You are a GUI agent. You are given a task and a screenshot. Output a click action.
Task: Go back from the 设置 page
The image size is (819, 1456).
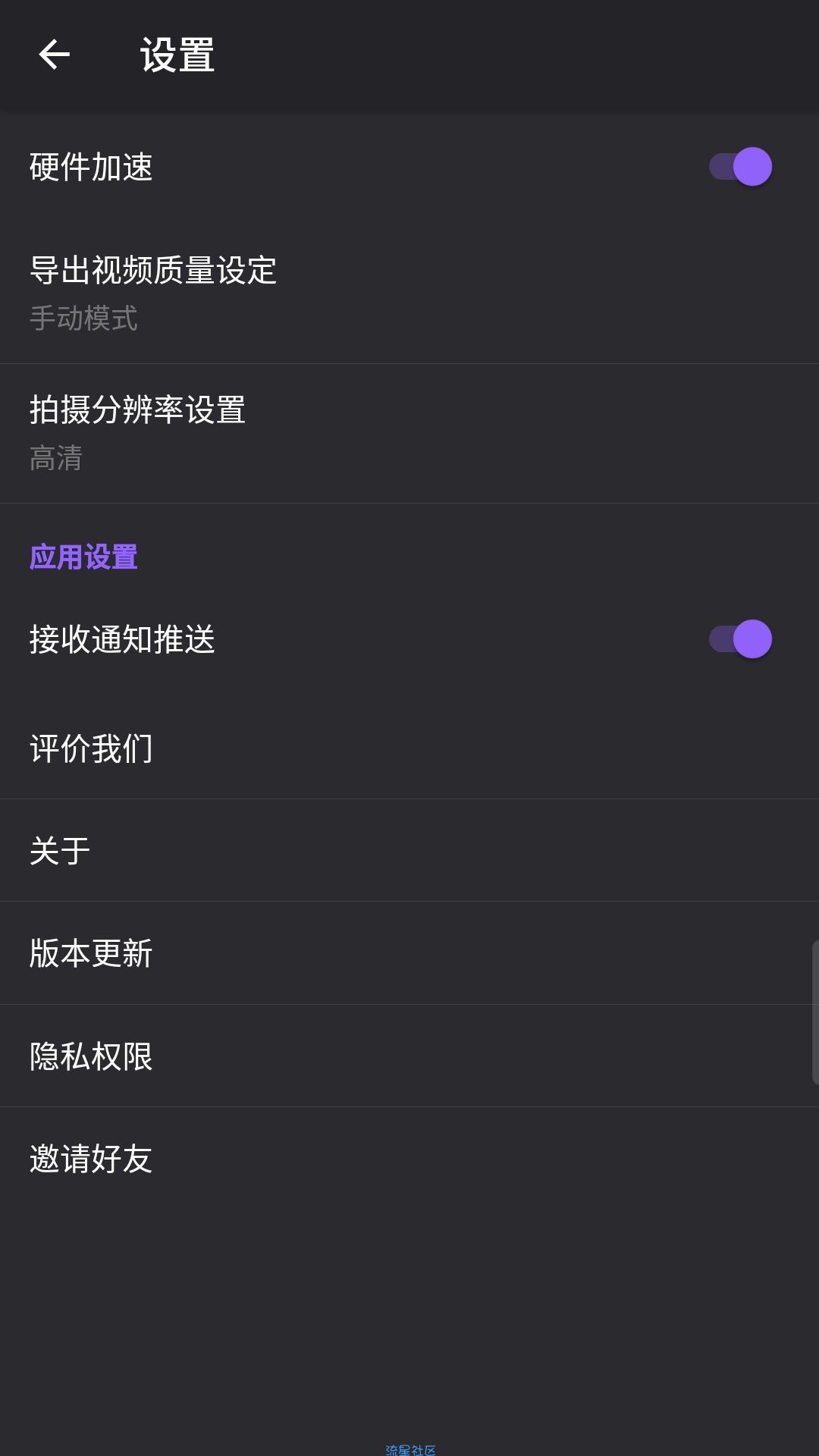(54, 55)
